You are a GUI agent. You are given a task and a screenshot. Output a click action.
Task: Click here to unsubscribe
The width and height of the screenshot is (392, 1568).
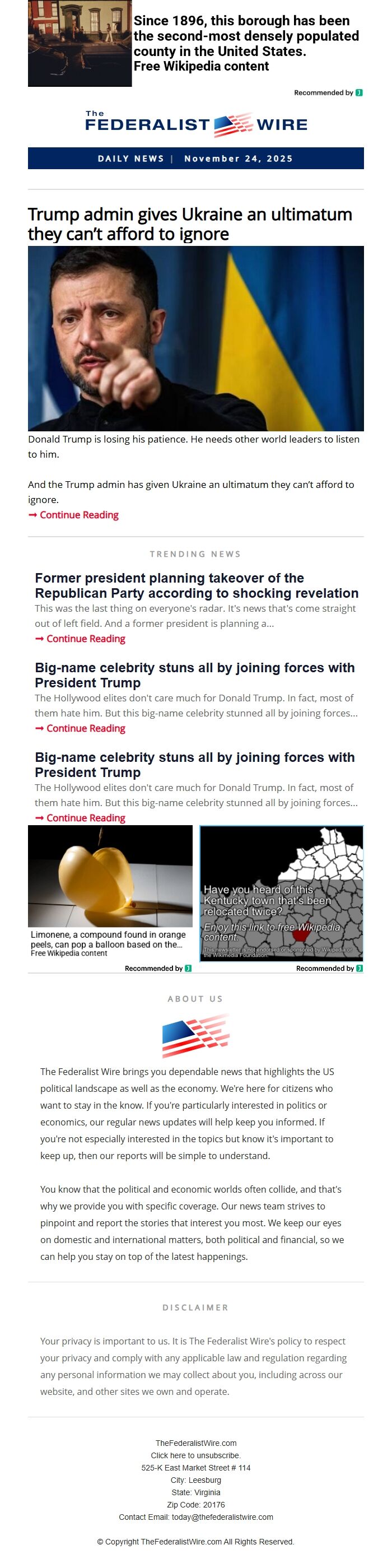coord(195,1455)
